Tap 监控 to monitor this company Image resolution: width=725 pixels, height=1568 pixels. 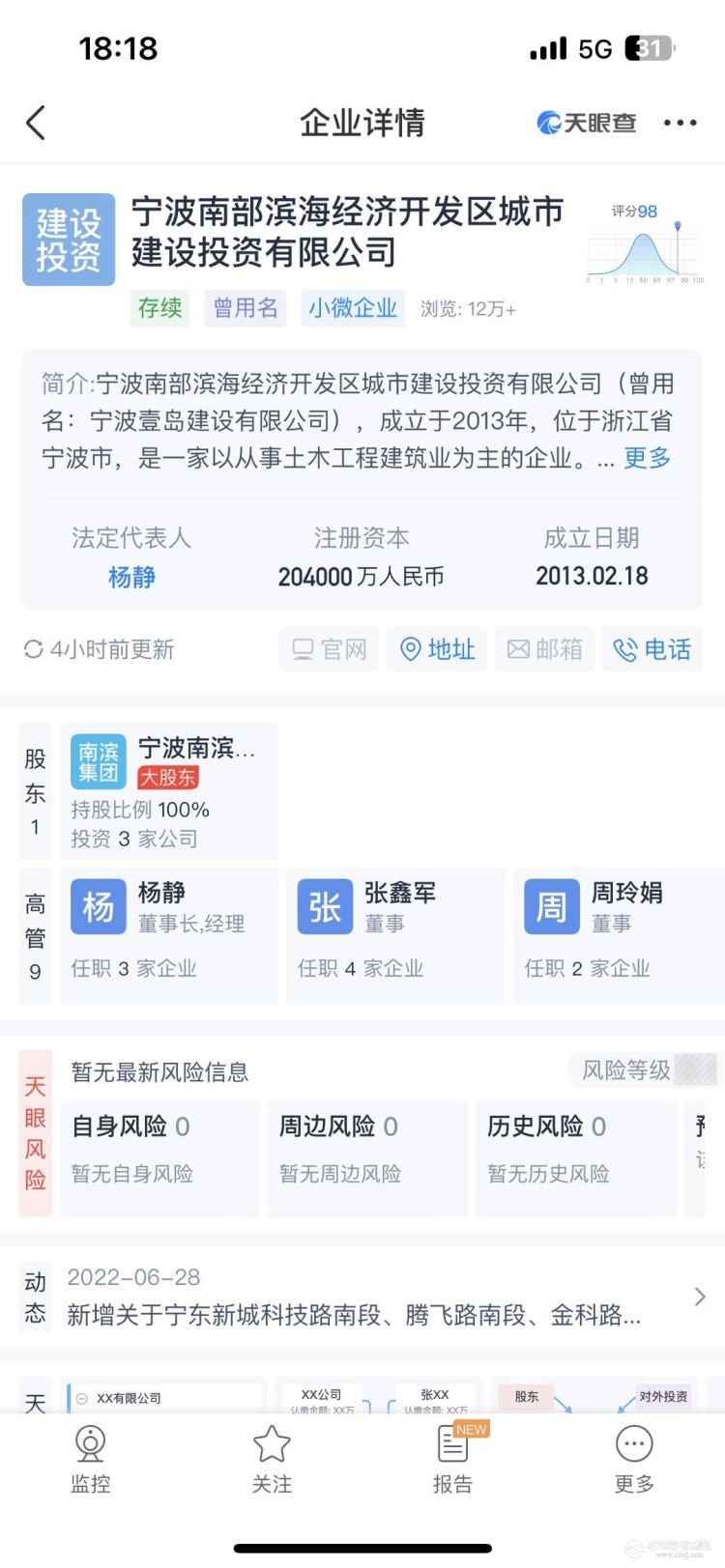[x=91, y=1459]
